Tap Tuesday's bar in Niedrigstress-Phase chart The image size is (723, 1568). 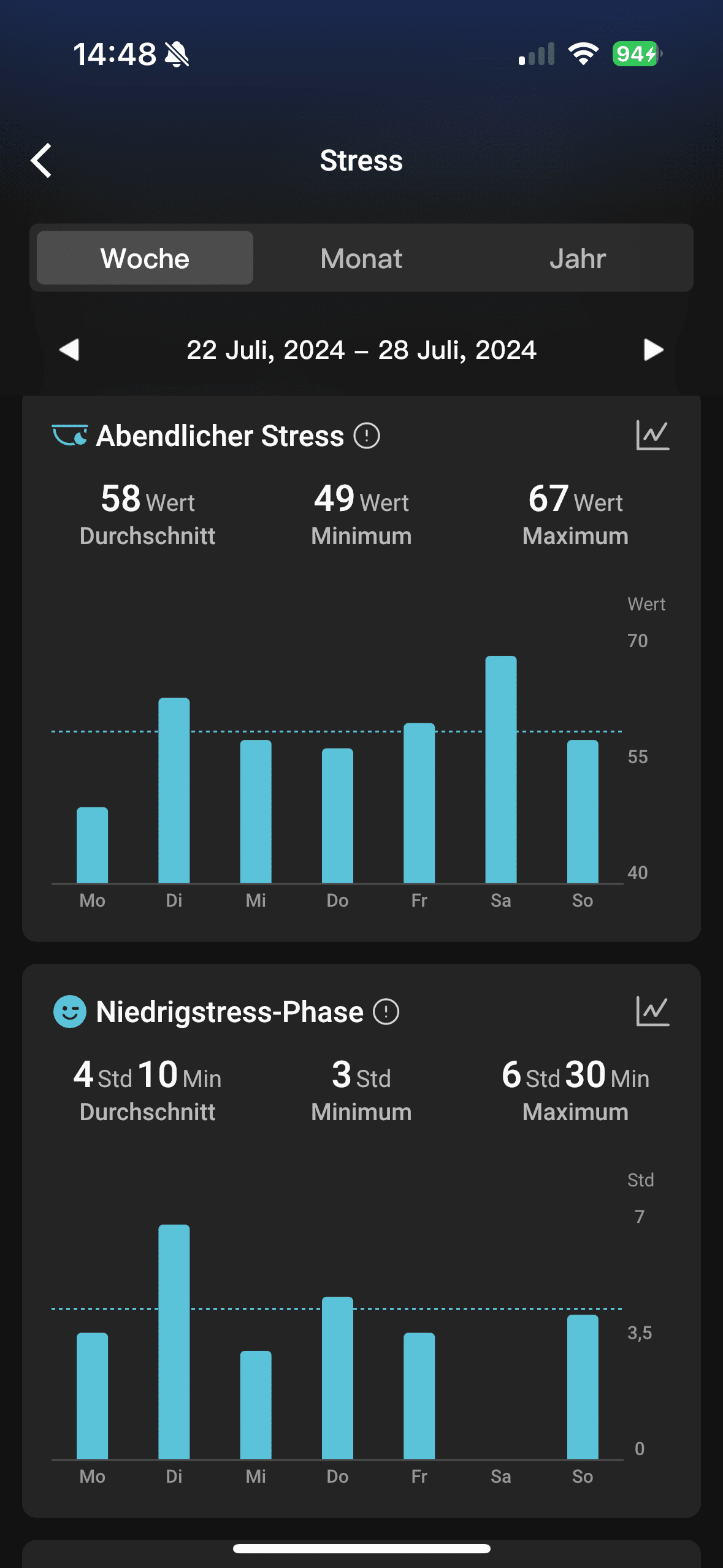click(174, 1342)
